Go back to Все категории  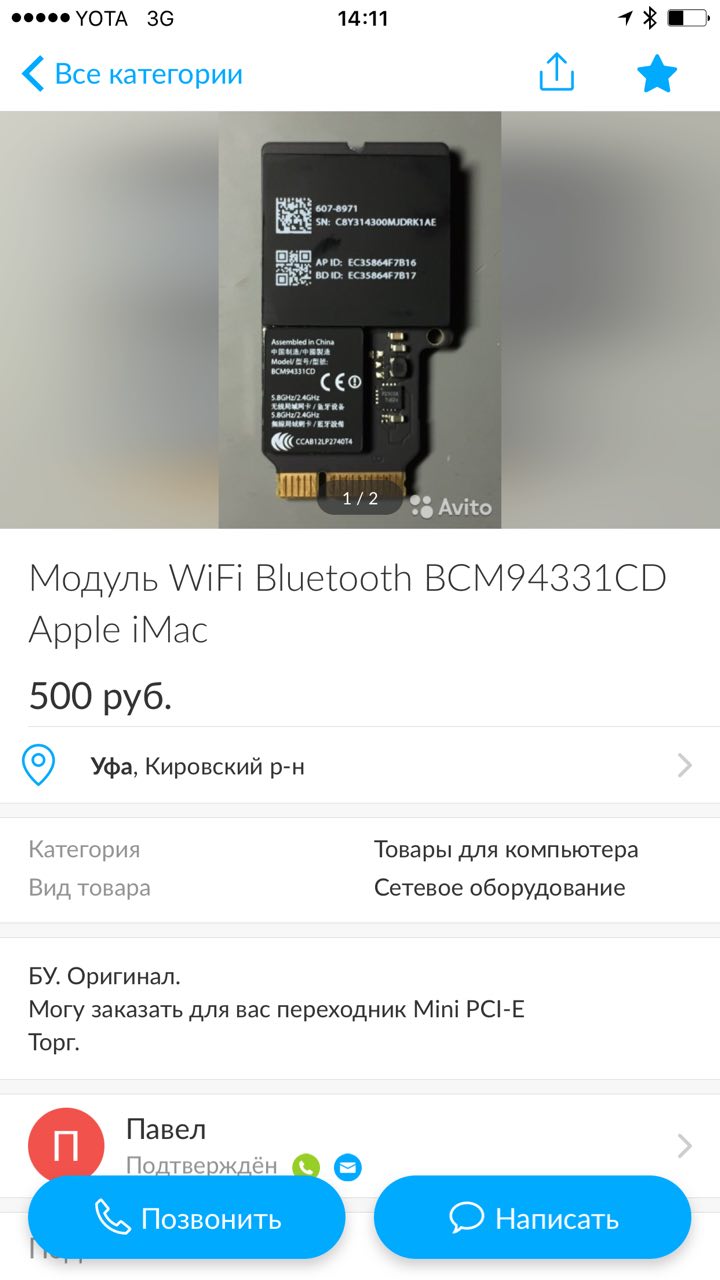coord(132,74)
